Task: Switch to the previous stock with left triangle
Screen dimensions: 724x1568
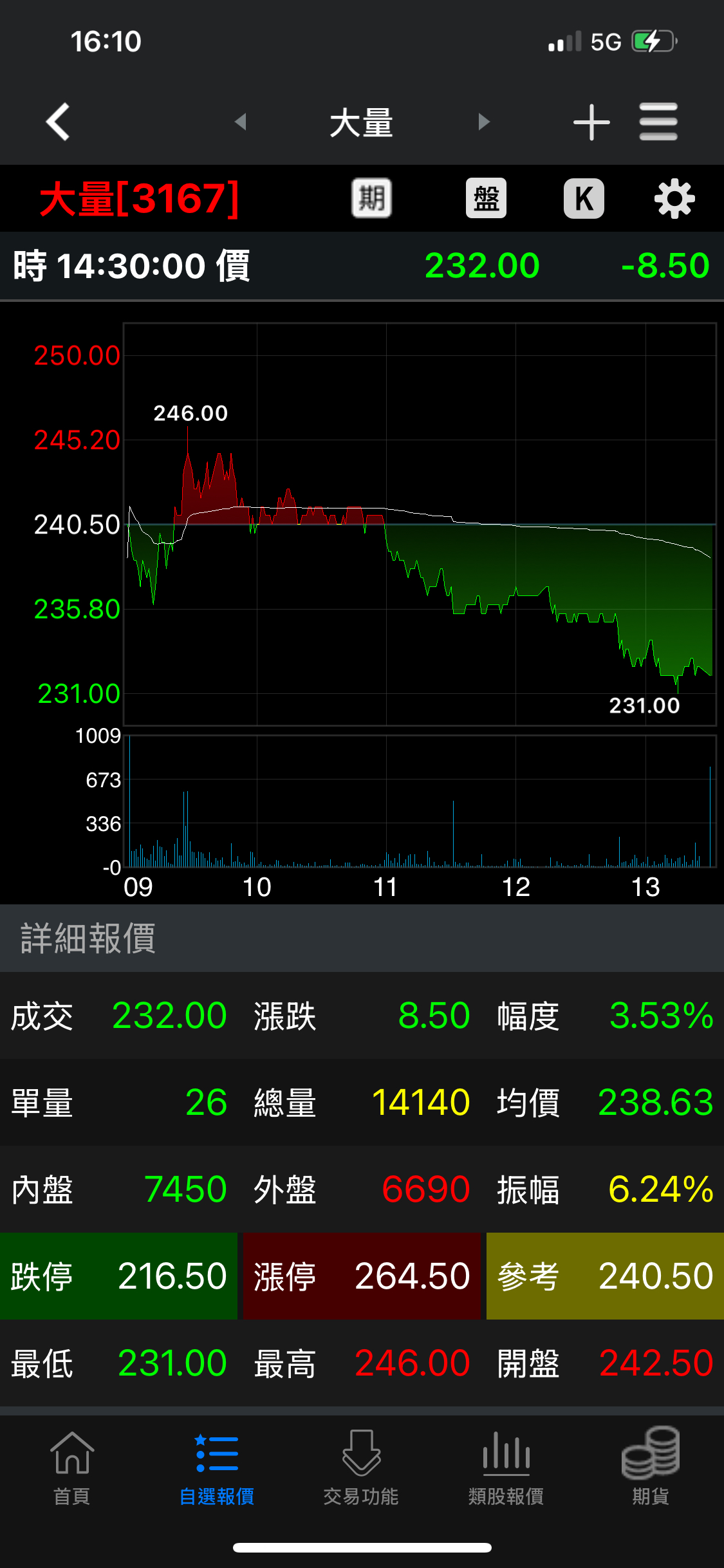Action: pyautogui.click(x=241, y=122)
